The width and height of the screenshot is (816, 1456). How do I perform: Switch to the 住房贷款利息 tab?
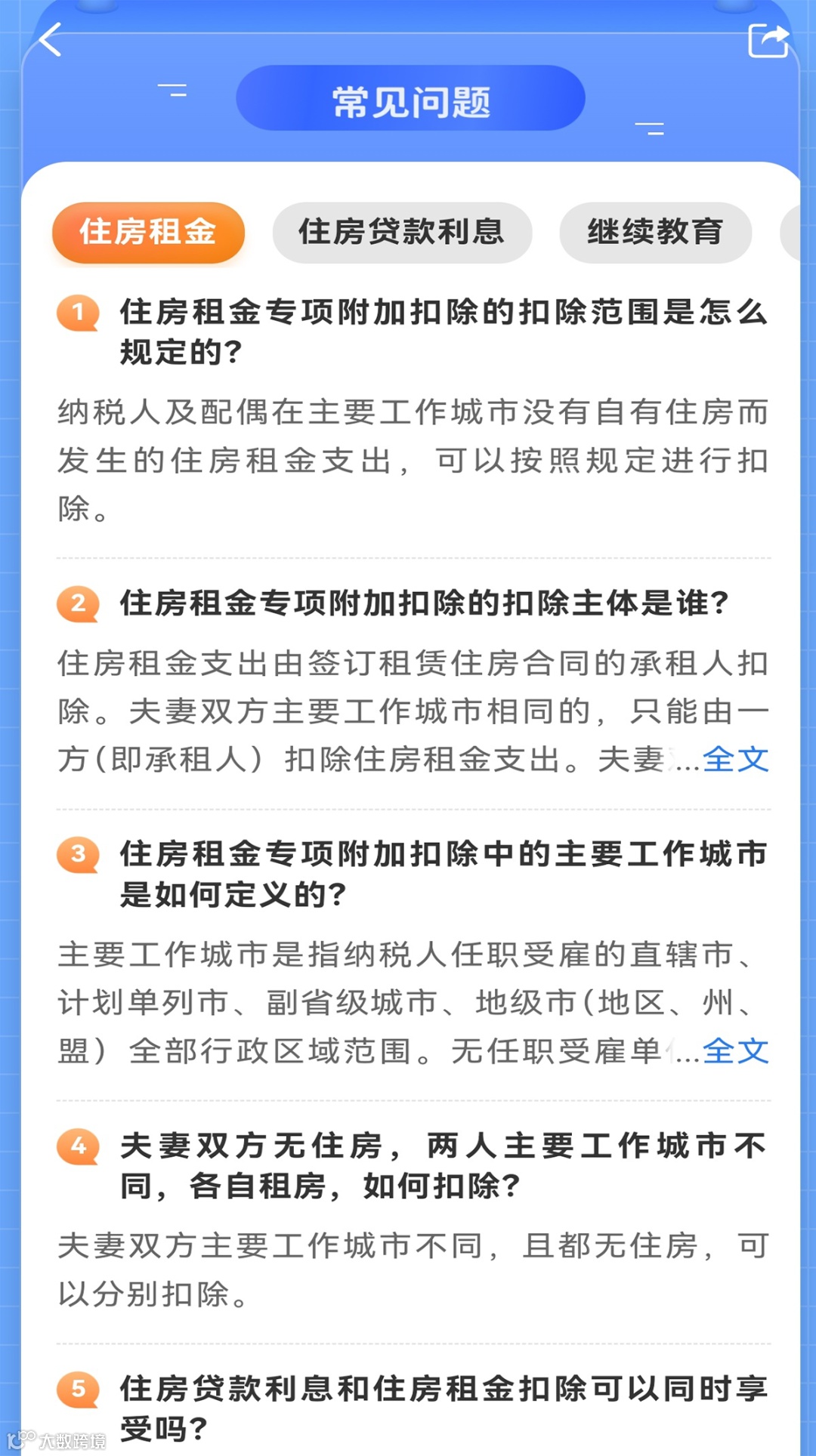402,232
